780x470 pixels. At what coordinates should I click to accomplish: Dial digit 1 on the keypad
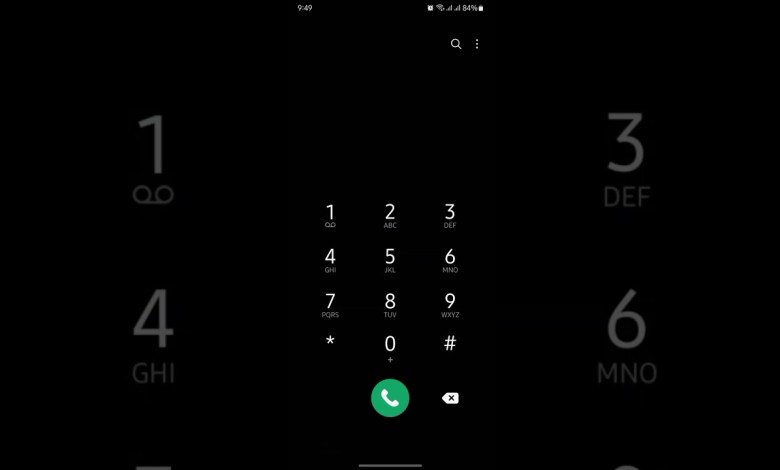[x=330, y=215]
